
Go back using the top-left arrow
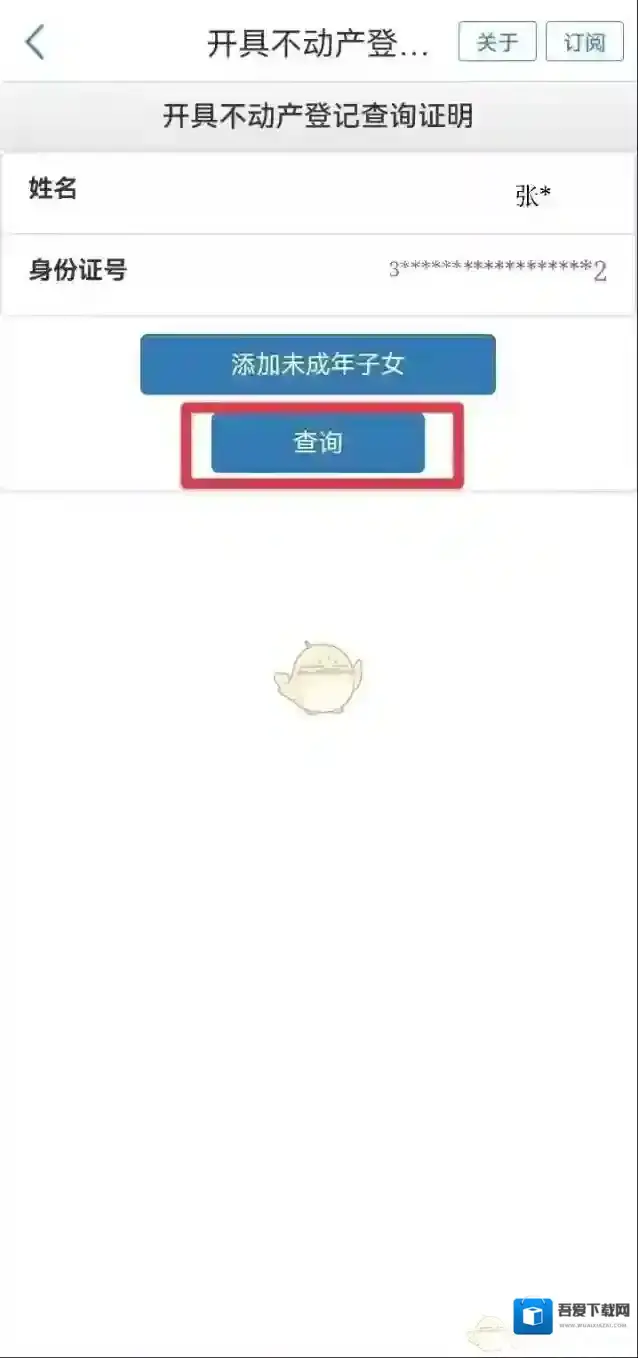tap(35, 43)
